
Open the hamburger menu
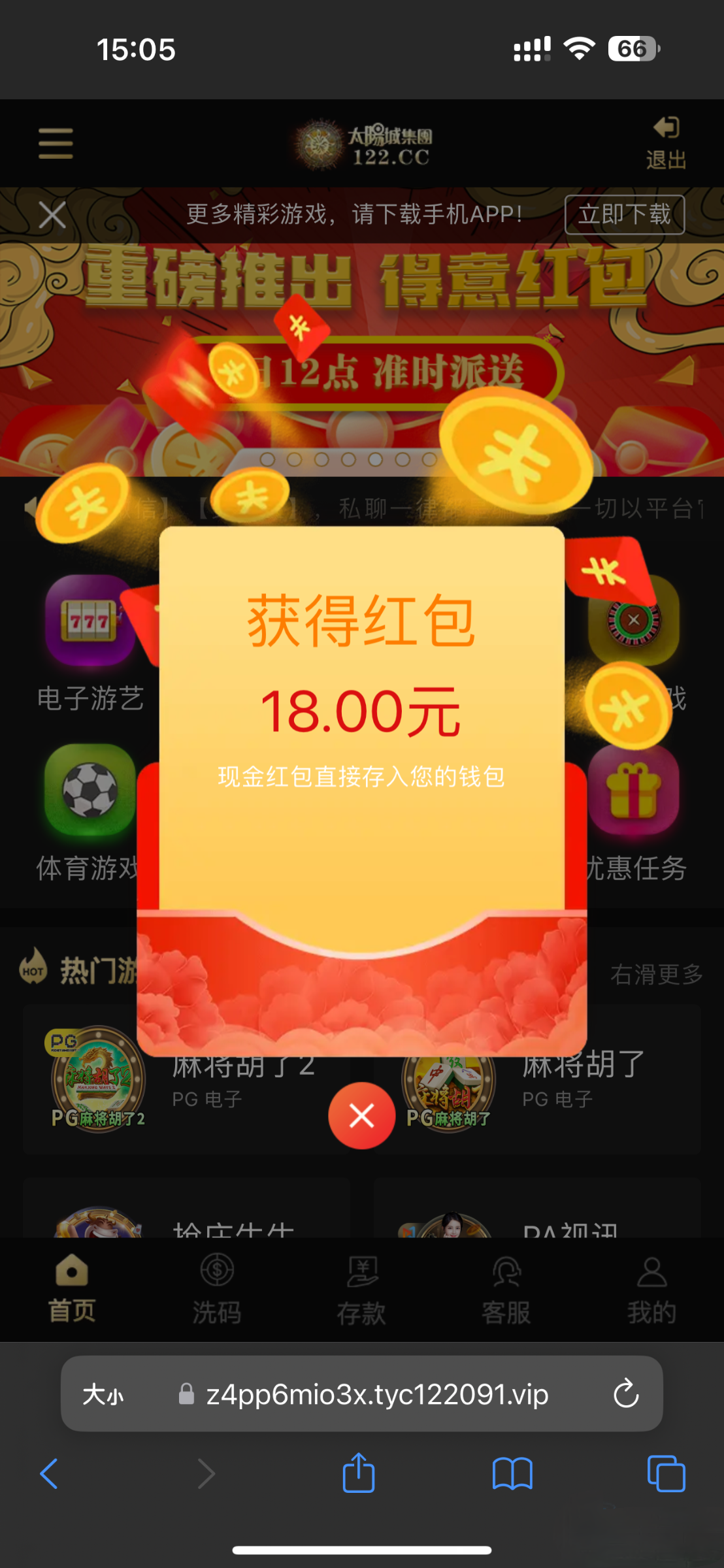click(x=56, y=143)
